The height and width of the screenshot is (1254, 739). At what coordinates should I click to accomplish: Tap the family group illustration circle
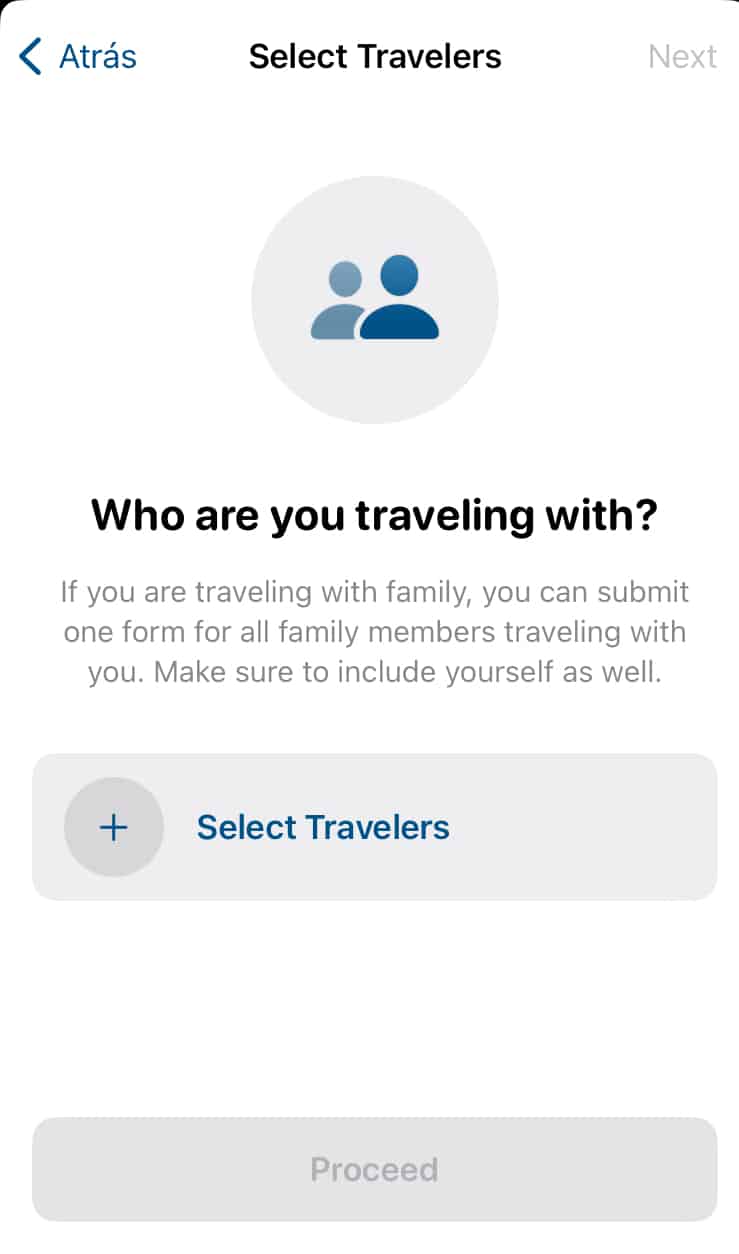[x=374, y=298]
